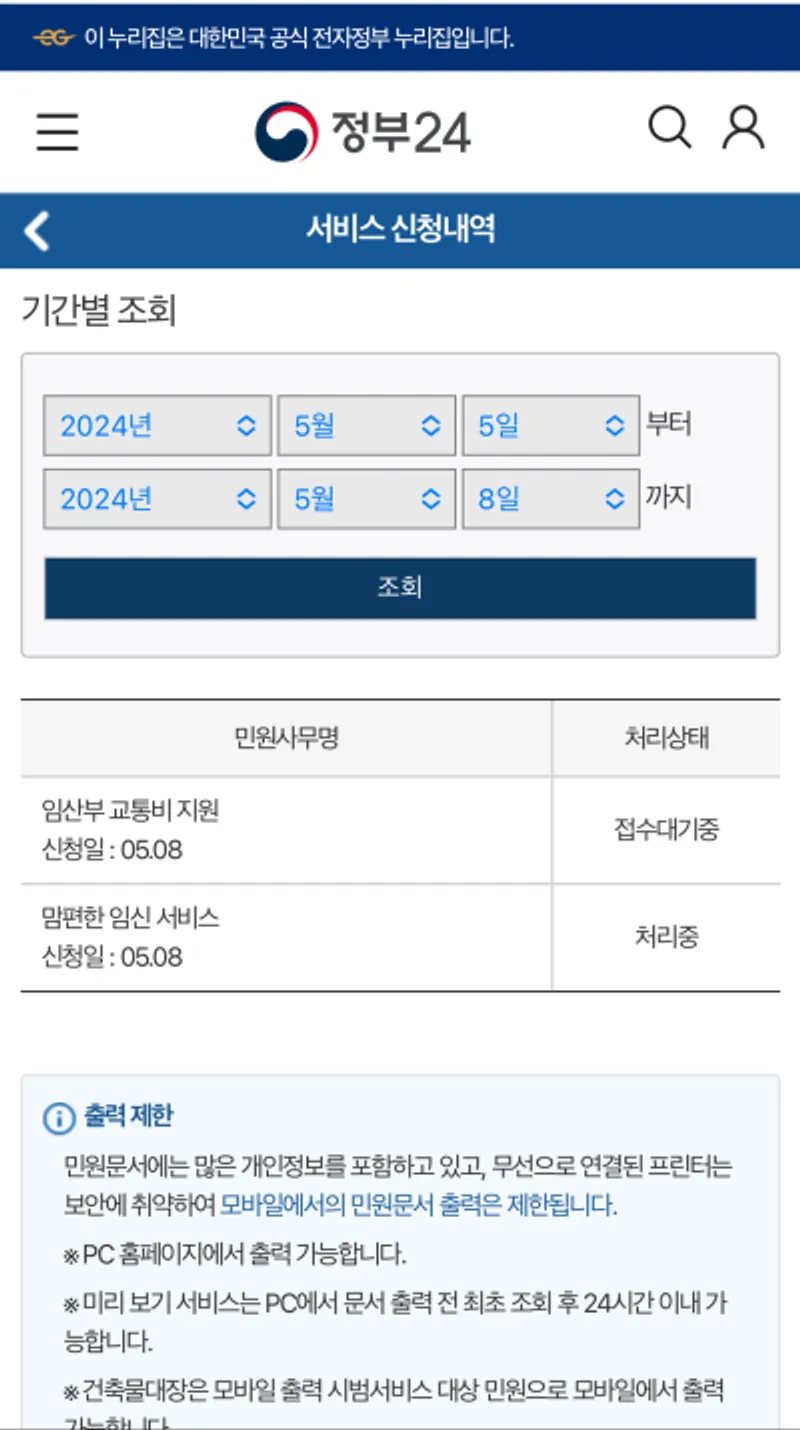Open the hamburger menu
Screen dimensions: 800x1430
[58, 132]
